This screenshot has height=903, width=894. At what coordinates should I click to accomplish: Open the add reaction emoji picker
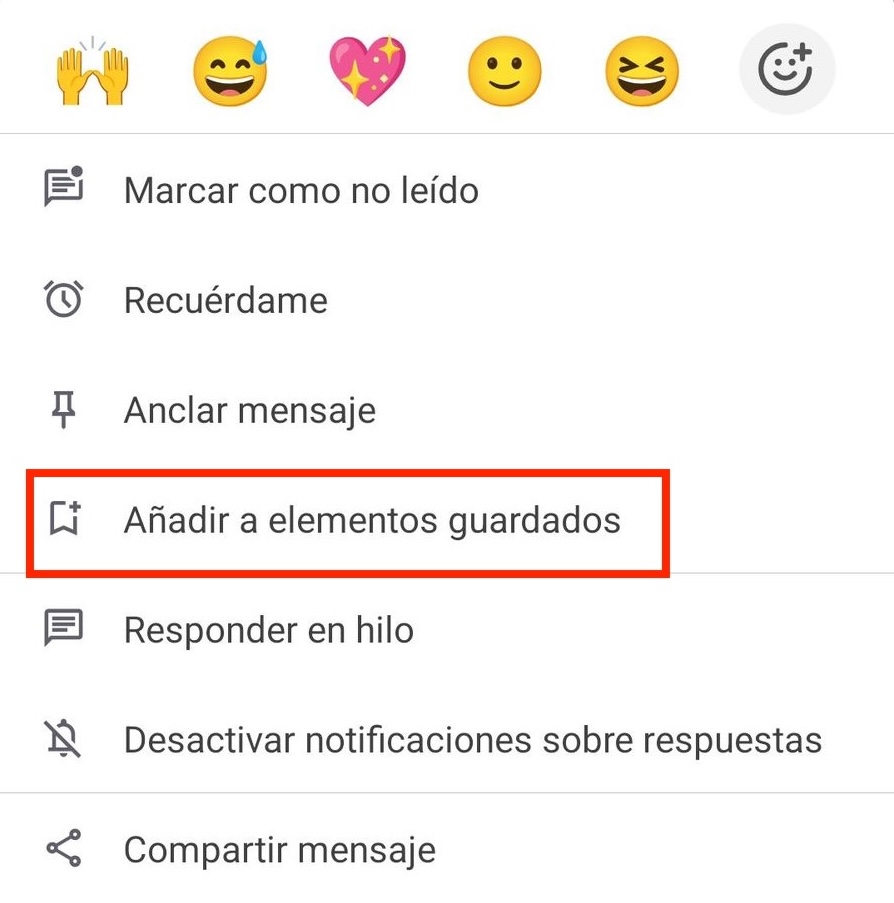(785, 70)
